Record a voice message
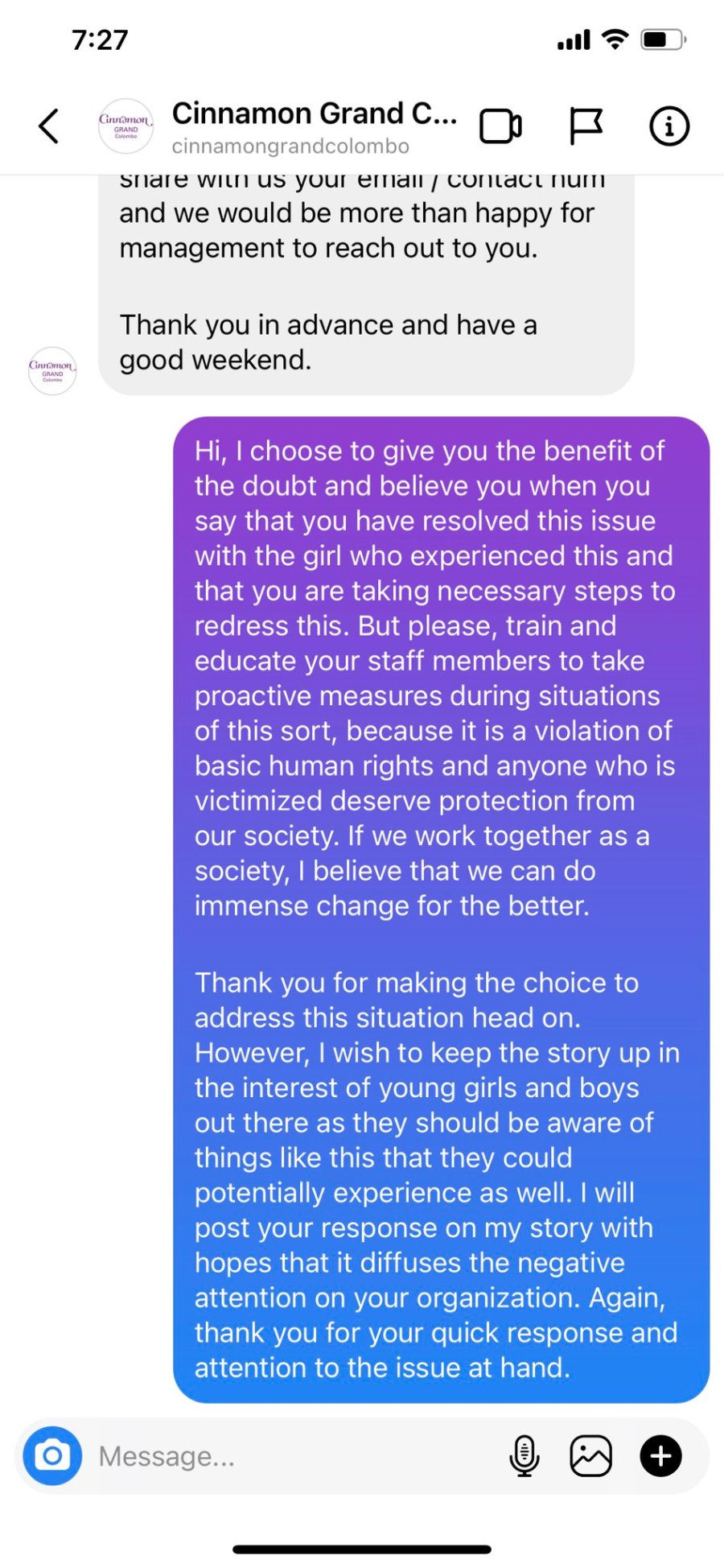This screenshot has width=724, height=1568. (x=524, y=1456)
